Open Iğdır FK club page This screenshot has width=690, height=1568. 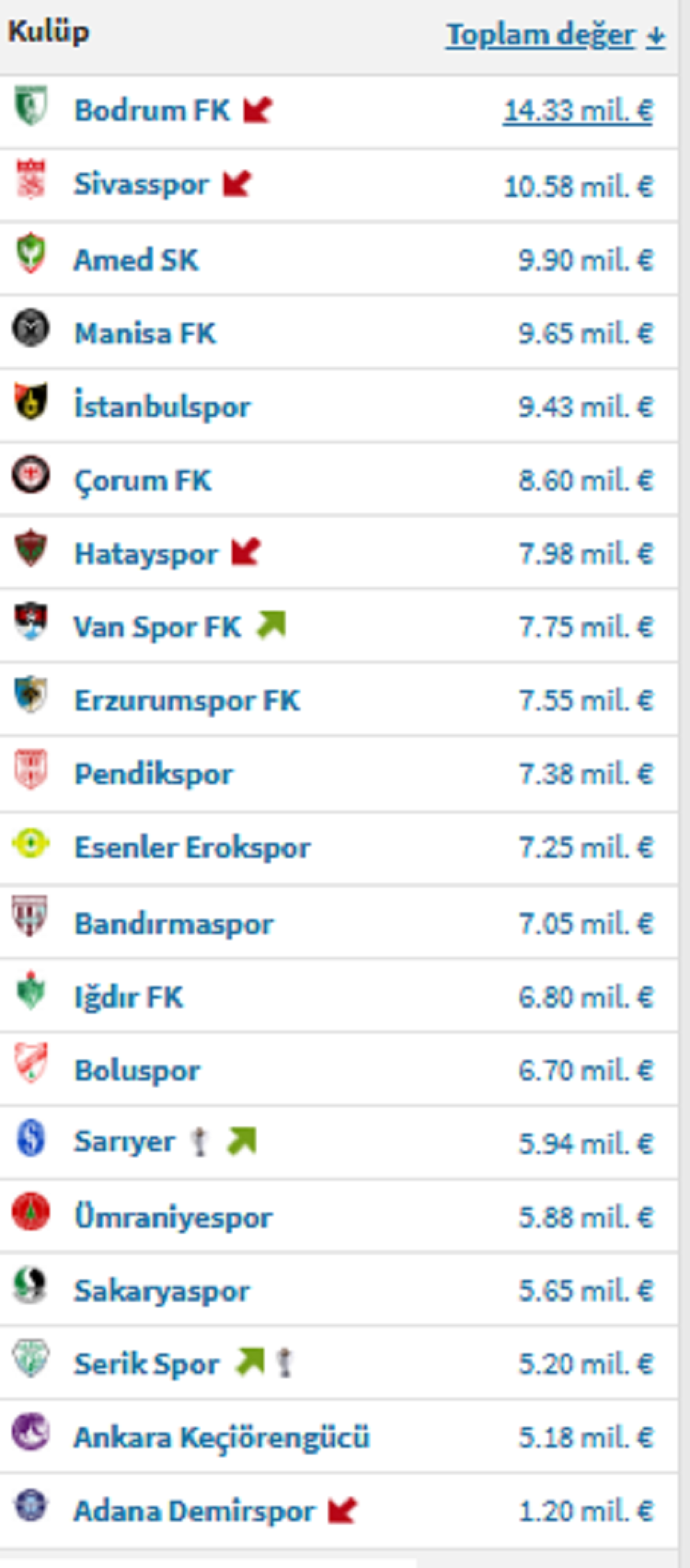pyautogui.click(x=129, y=997)
